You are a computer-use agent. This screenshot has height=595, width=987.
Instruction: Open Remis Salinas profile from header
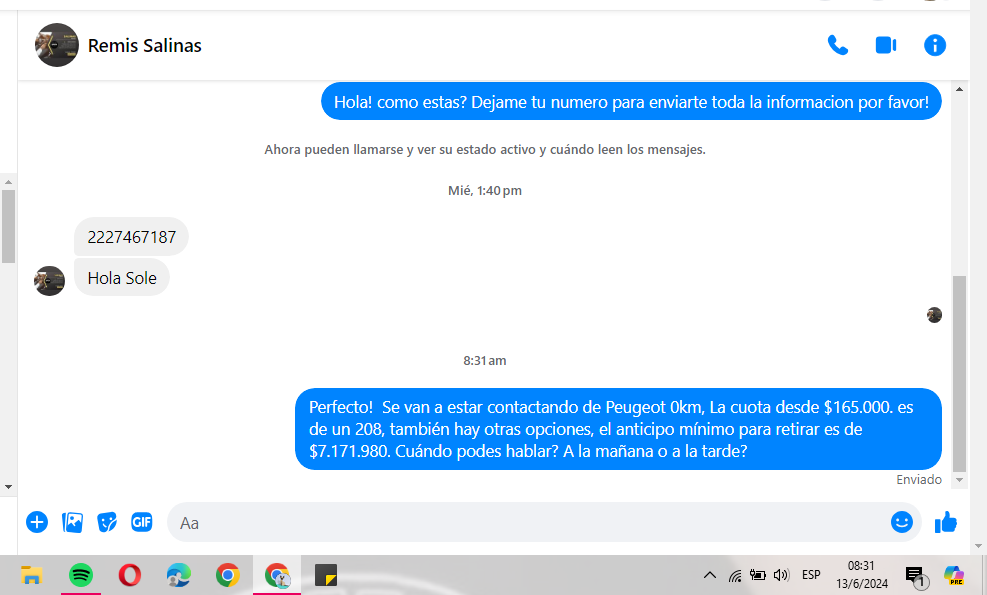coord(144,45)
